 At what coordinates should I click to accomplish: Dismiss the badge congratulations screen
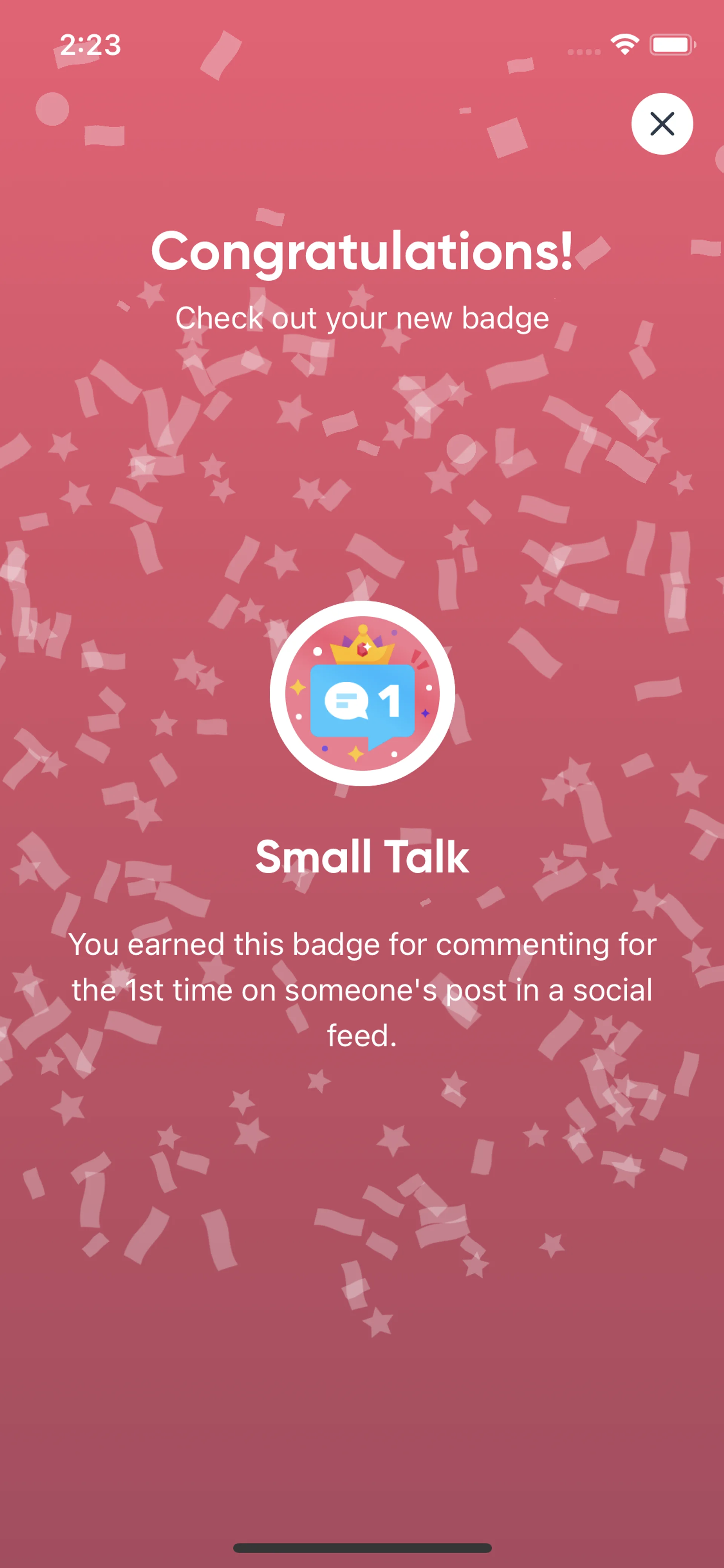(x=662, y=124)
